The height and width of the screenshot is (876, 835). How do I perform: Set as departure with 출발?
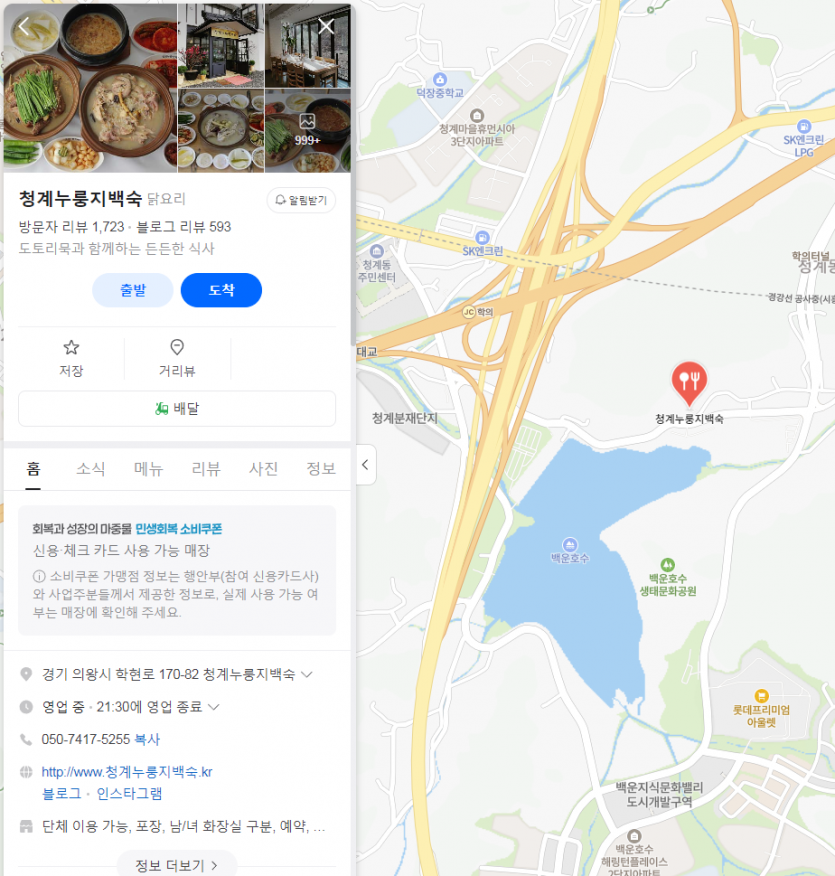point(132,290)
